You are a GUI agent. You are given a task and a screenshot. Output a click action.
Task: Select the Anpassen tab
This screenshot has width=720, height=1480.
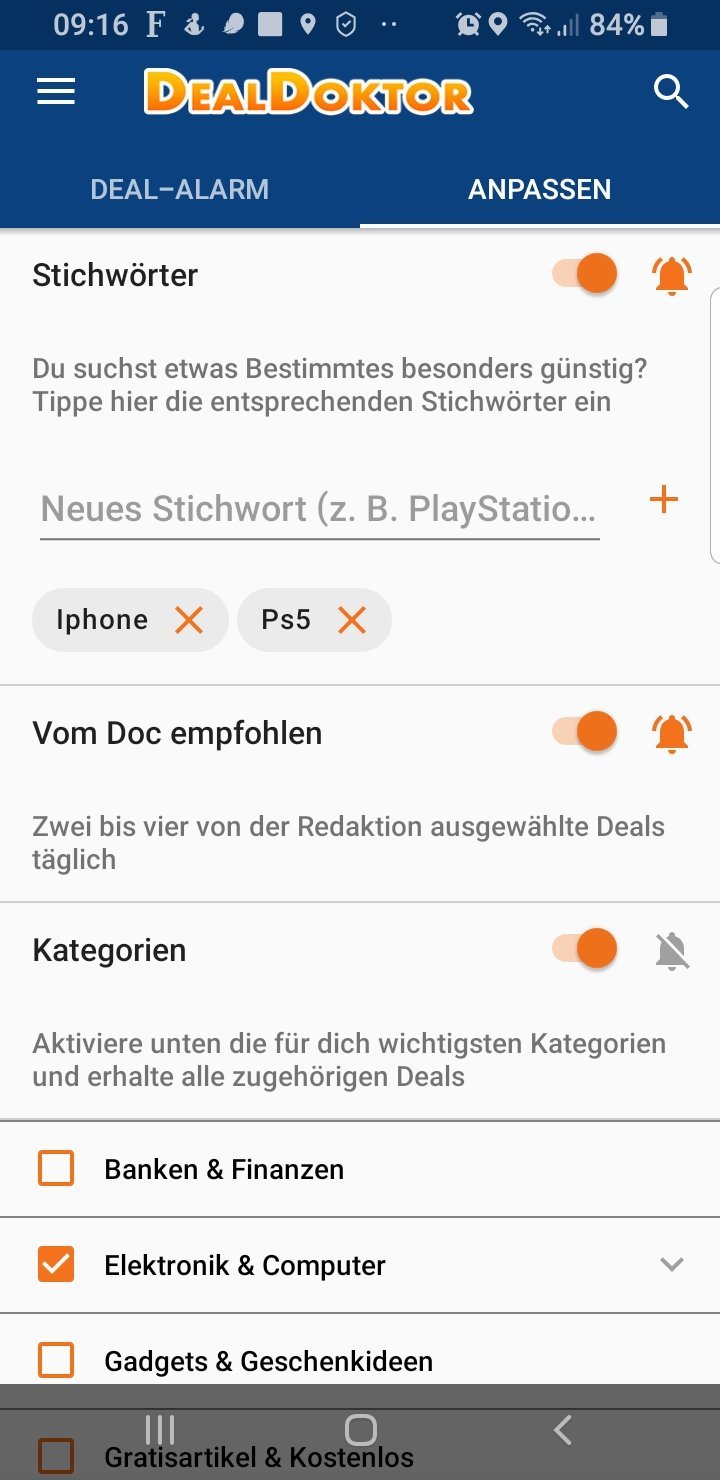point(540,189)
